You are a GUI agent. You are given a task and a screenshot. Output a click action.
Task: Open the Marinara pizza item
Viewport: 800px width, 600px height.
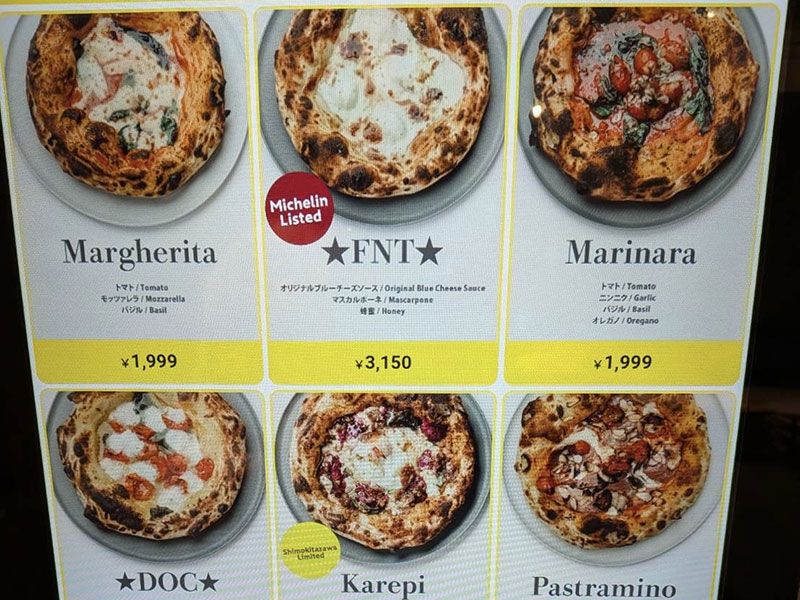point(628,200)
